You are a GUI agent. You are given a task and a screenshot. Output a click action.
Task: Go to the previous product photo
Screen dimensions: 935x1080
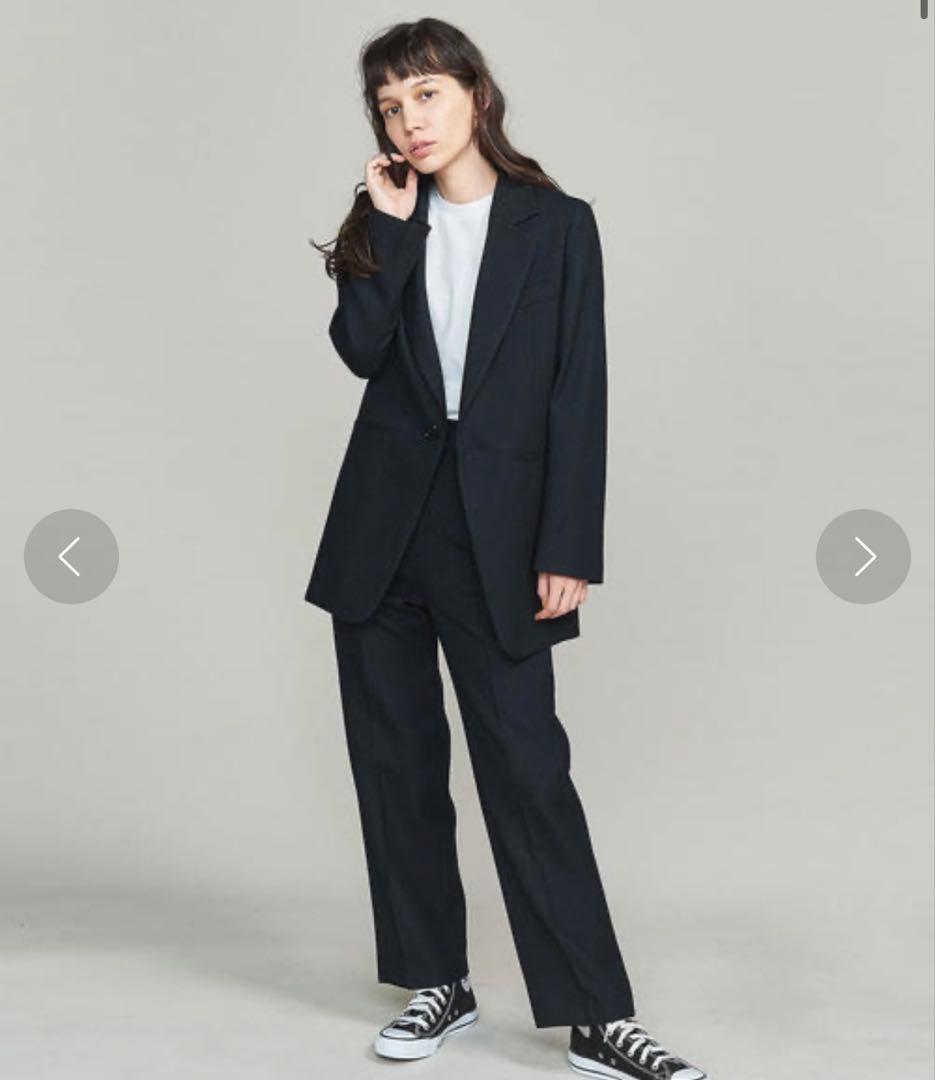coord(71,556)
